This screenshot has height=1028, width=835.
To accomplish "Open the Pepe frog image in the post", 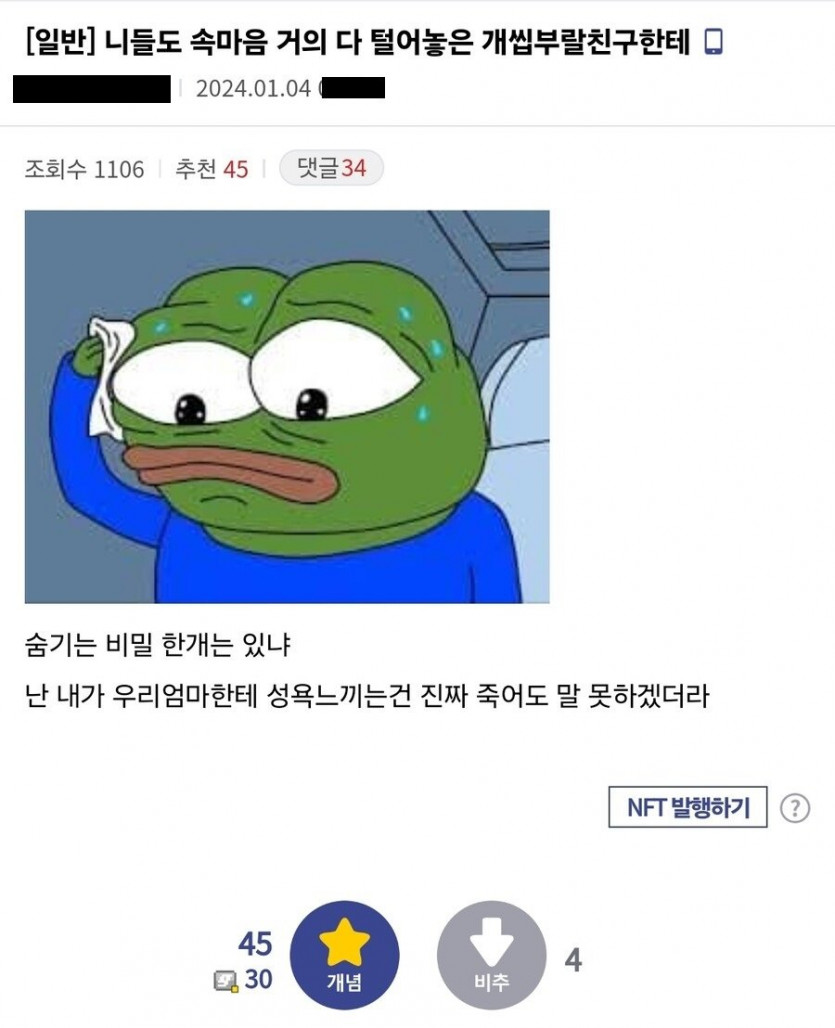I will click(x=287, y=406).
